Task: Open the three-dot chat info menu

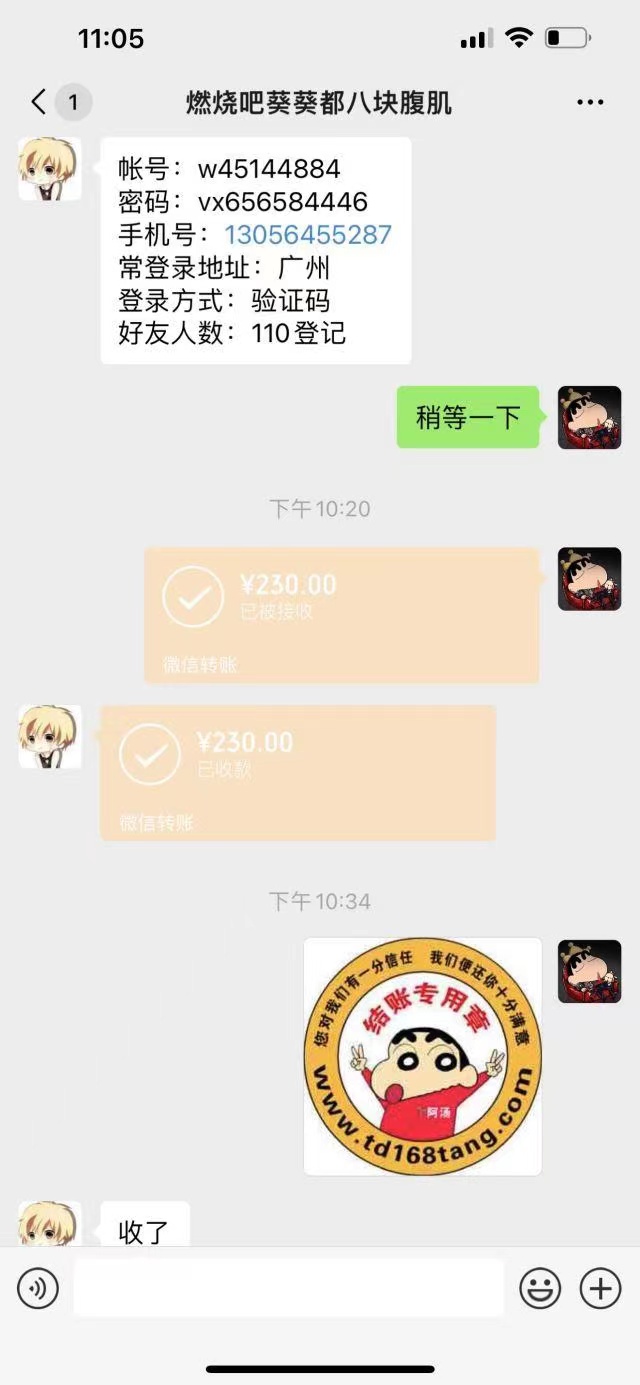Action: tap(590, 102)
